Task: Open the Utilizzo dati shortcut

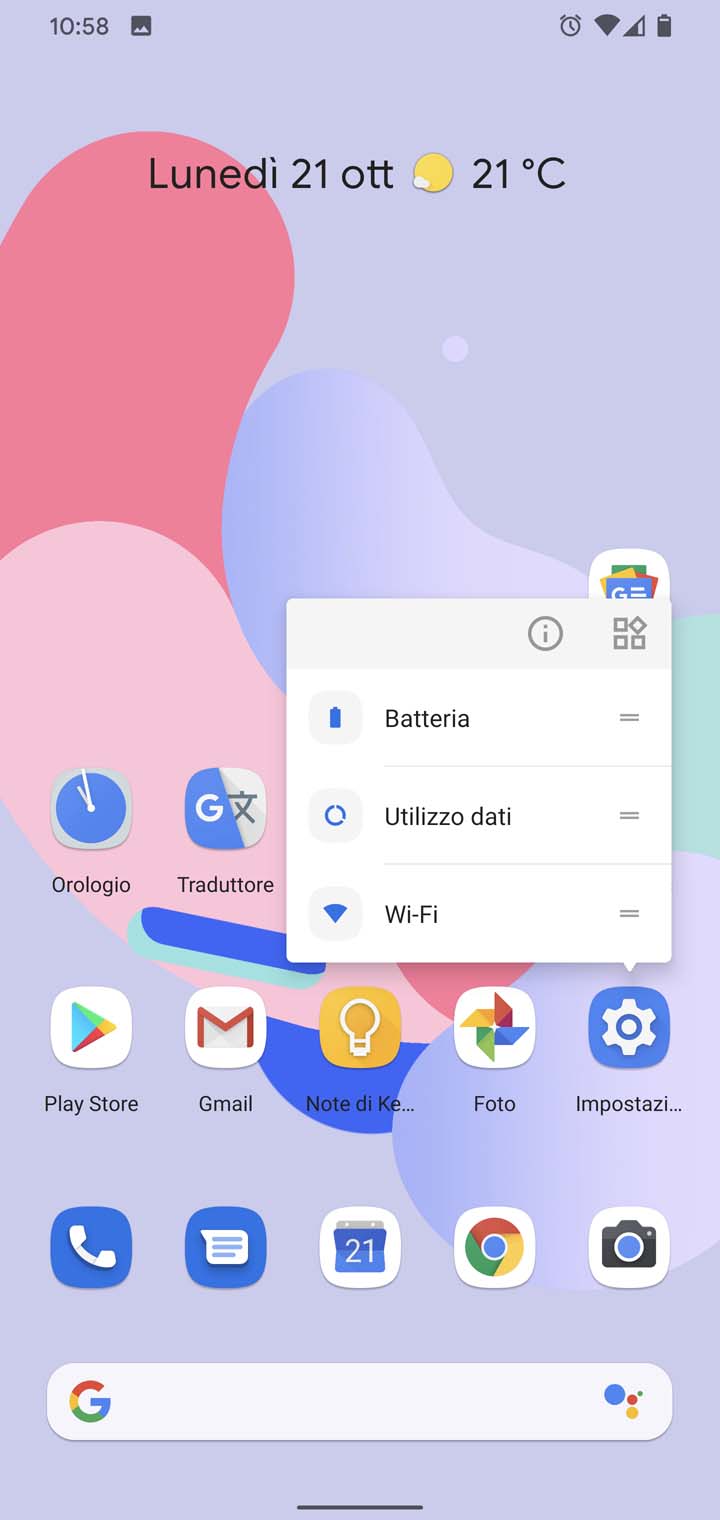Action: (479, 816)
